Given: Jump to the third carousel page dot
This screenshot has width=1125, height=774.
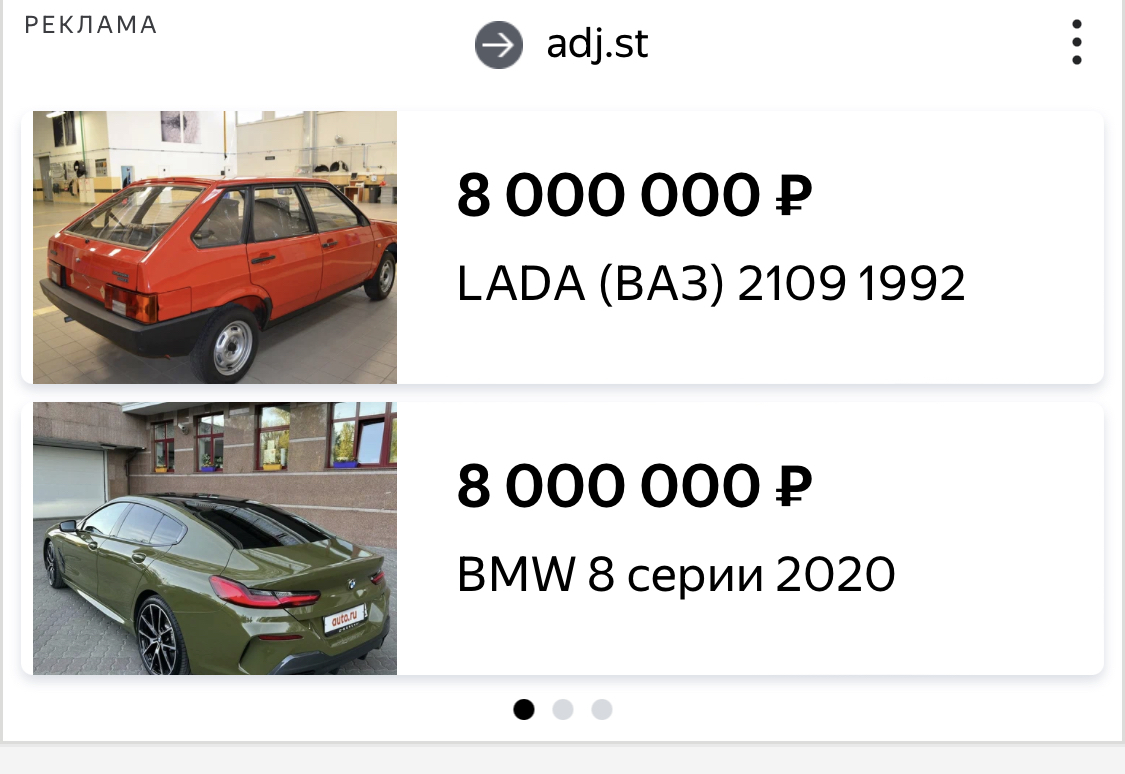Looking at the screenshot, I should click(x=601, y=710).
